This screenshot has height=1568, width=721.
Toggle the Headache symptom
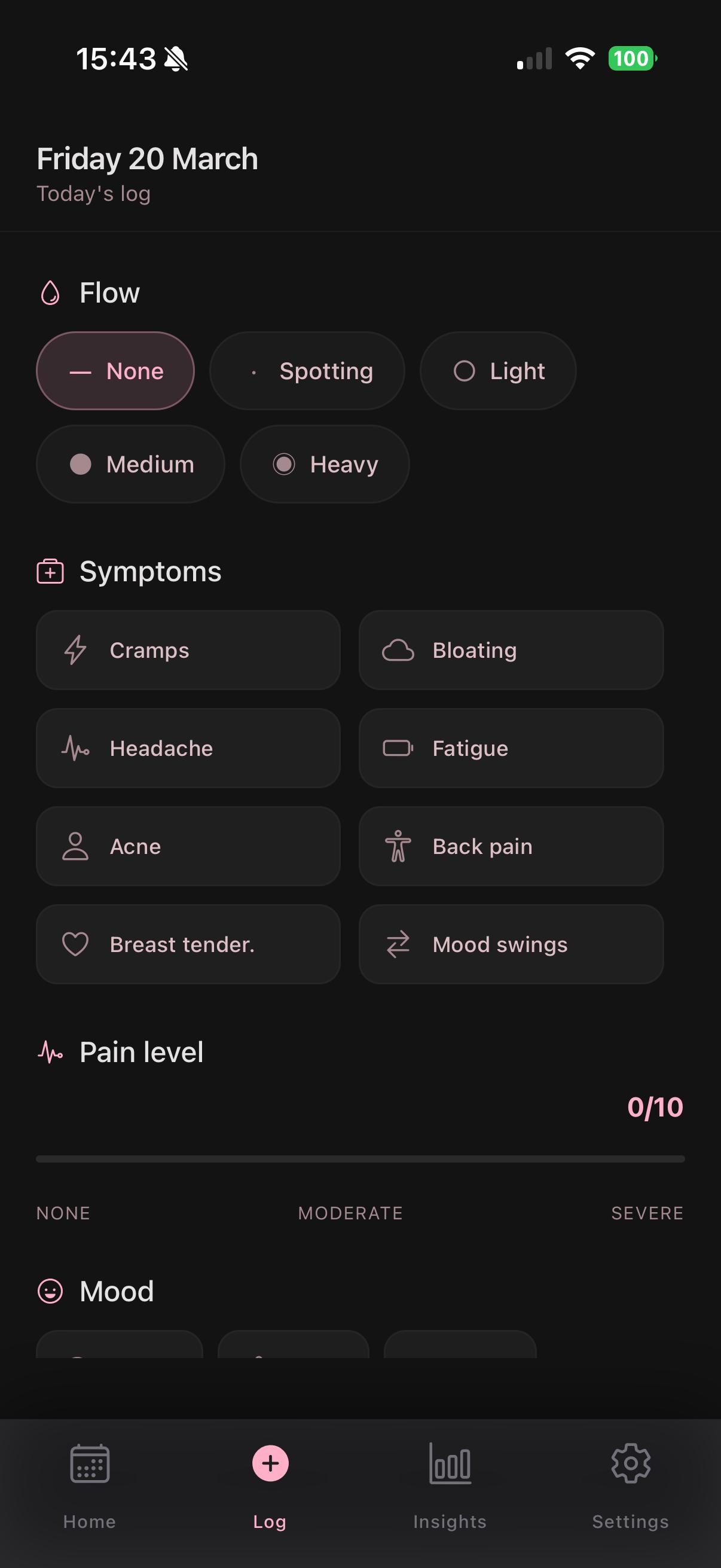(188, 748)
